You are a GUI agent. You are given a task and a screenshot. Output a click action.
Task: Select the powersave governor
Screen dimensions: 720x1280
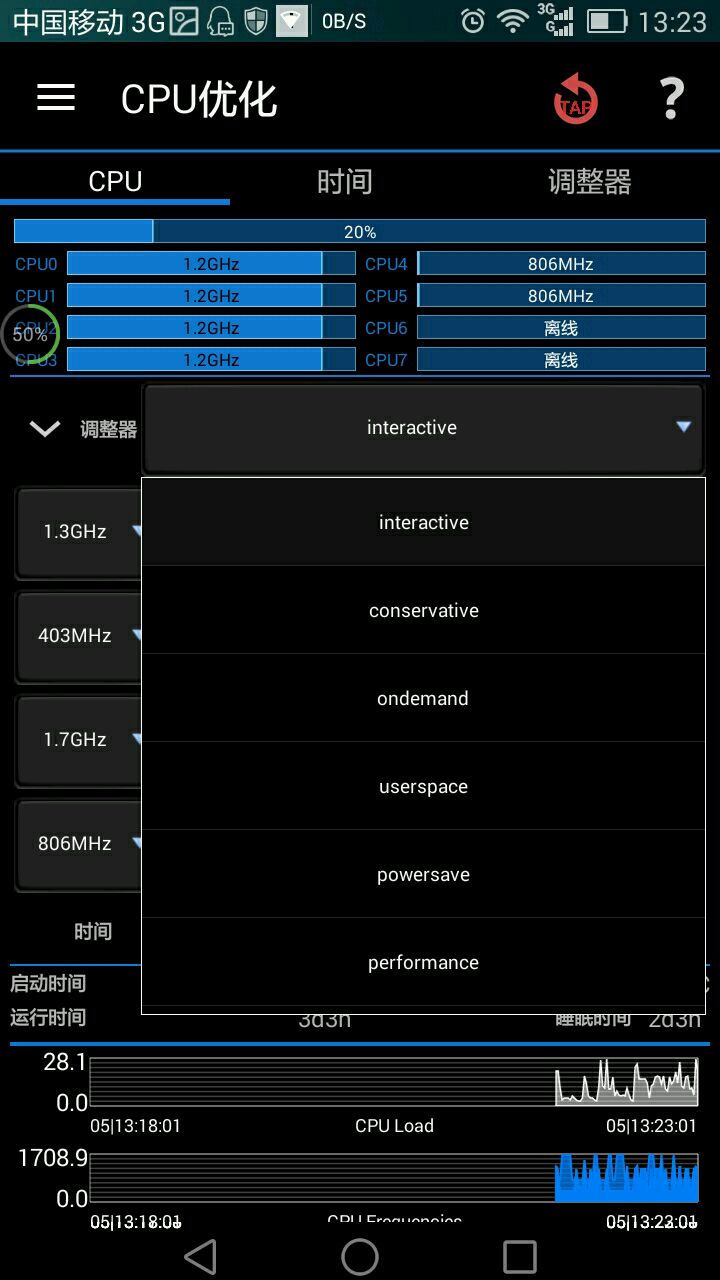click(423, 875)
